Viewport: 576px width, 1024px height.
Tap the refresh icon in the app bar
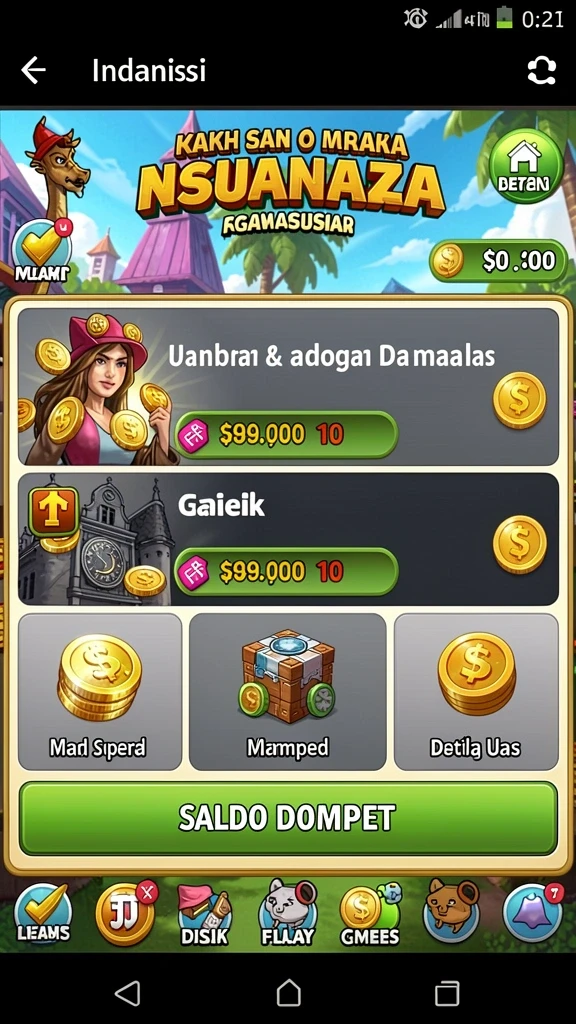[x=541, y=71]
